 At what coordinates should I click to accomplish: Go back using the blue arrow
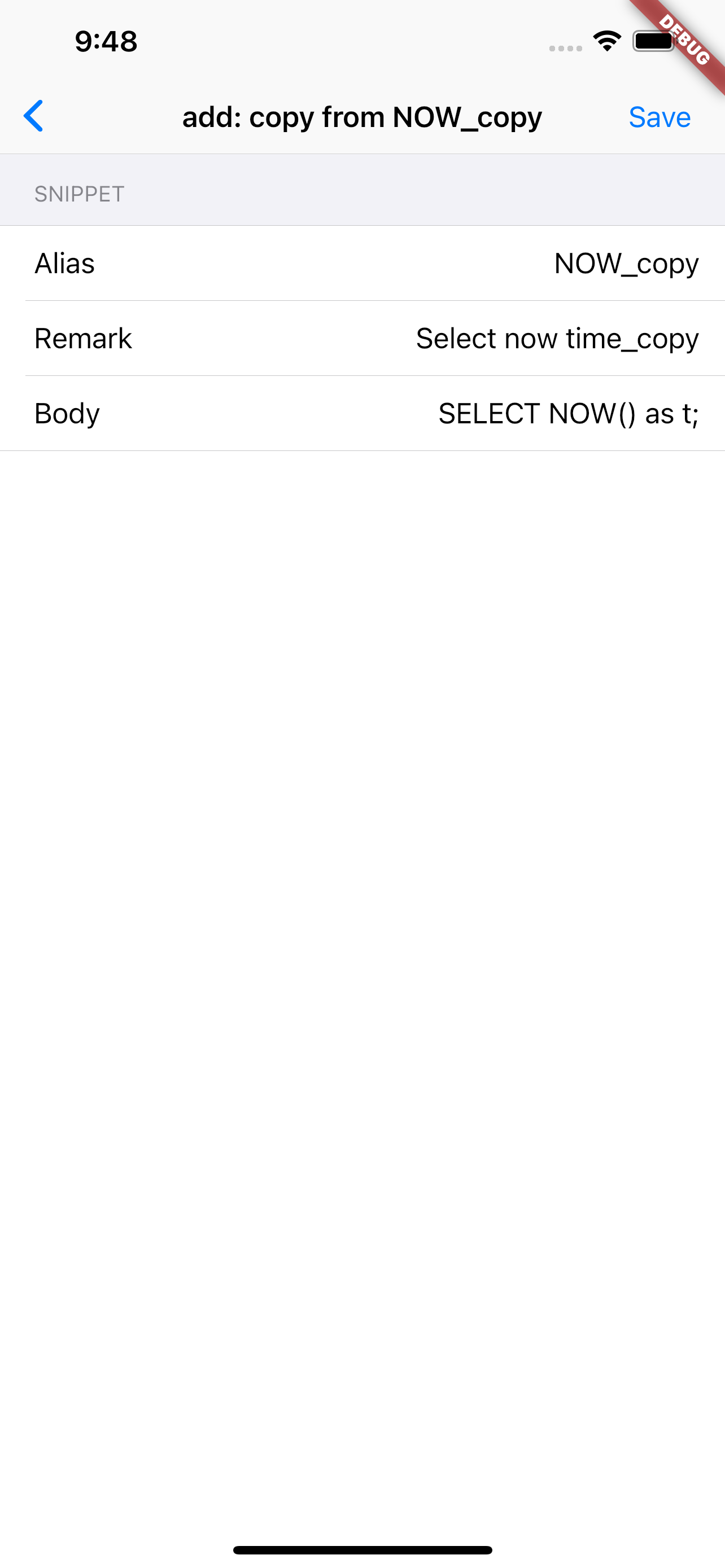pyautogui.click(x=33, y=116)
